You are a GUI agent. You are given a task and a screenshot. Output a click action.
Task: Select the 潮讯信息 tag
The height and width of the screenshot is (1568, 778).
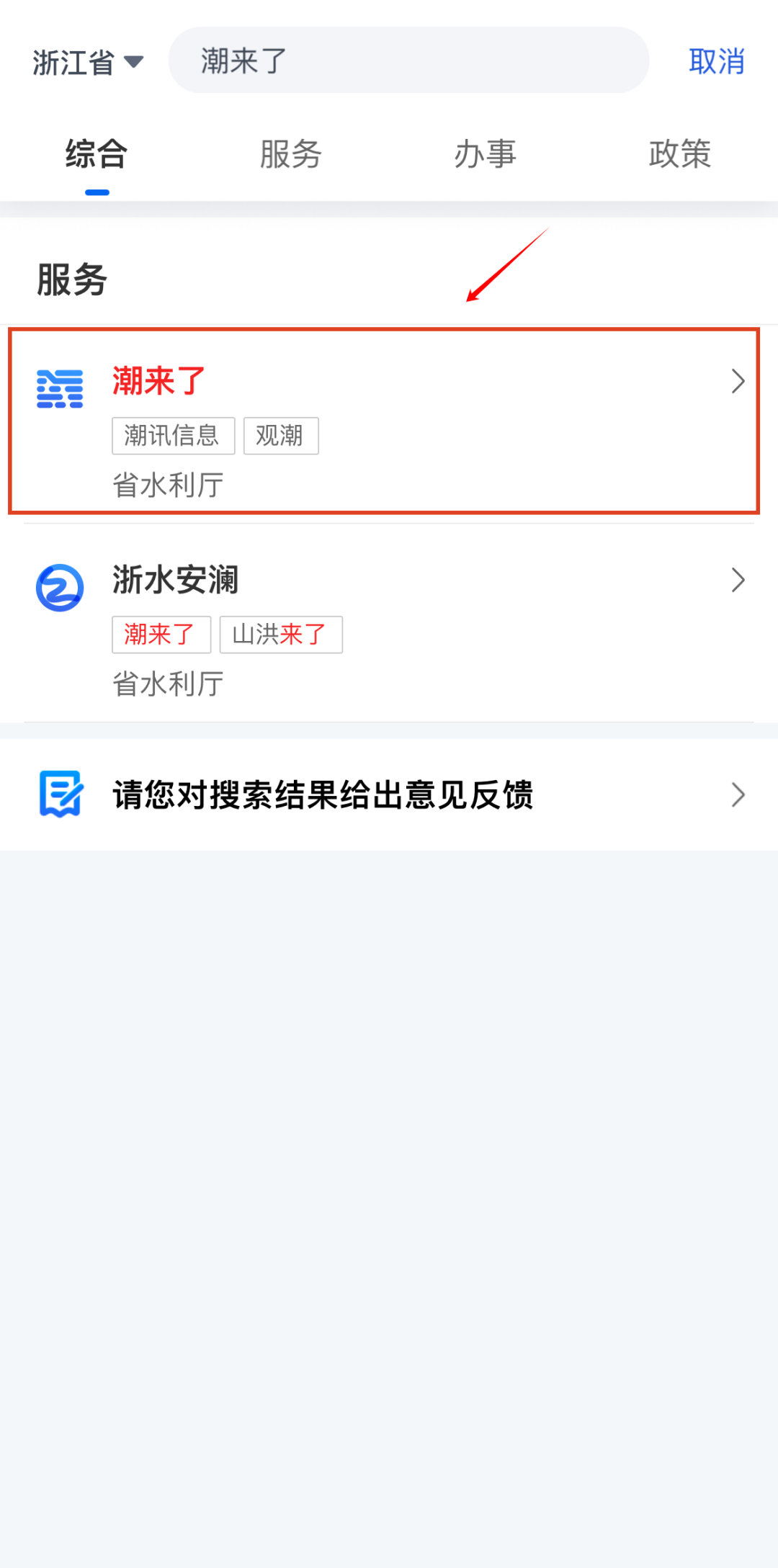click(173, 436)
